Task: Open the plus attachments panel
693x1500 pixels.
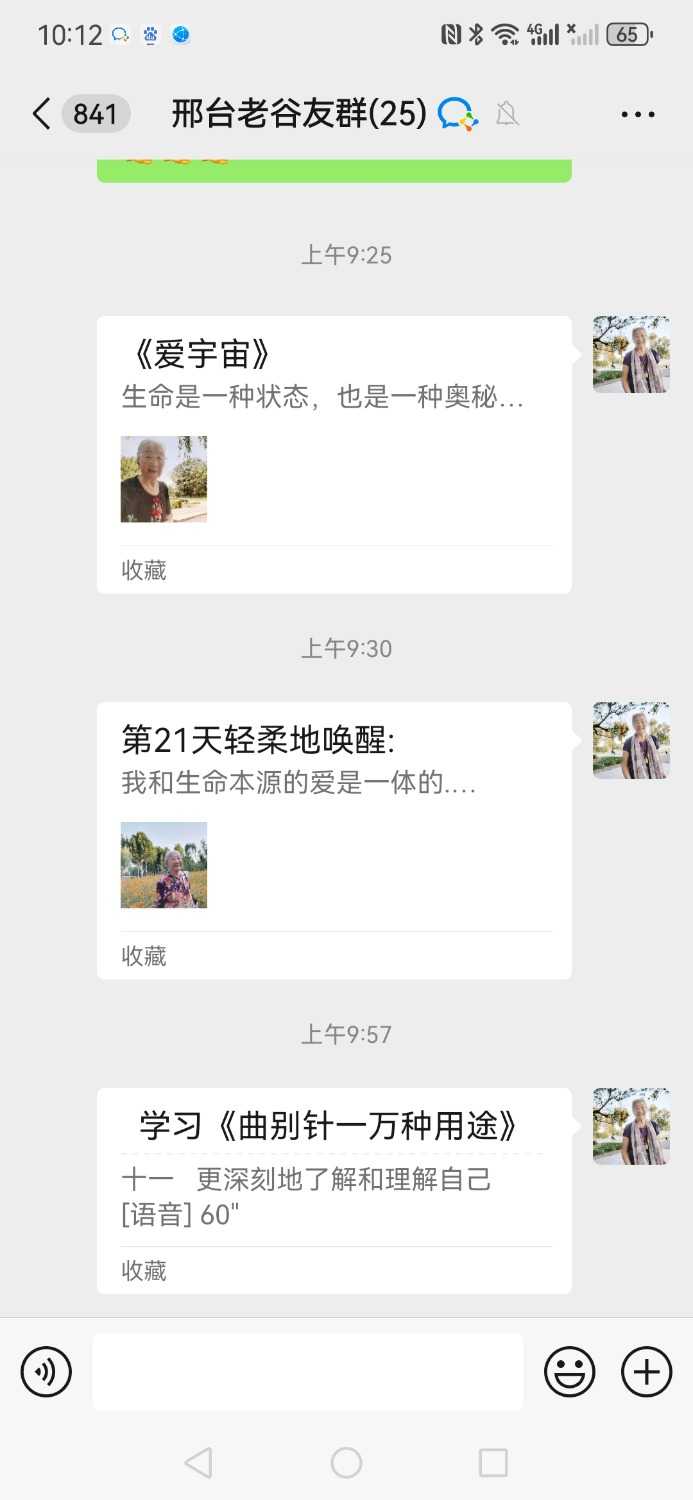Action: [x=646, y=1371]
